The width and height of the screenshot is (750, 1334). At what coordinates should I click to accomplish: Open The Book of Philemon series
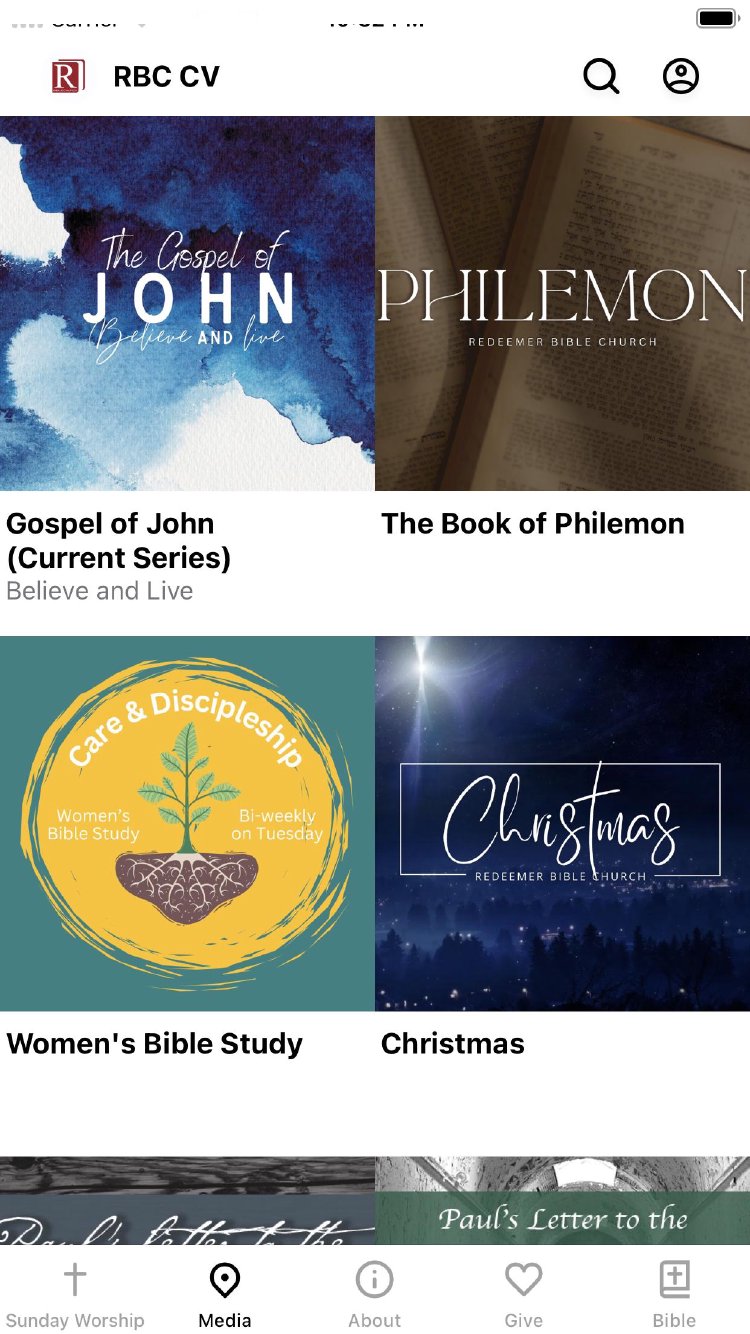coord(562,303)
